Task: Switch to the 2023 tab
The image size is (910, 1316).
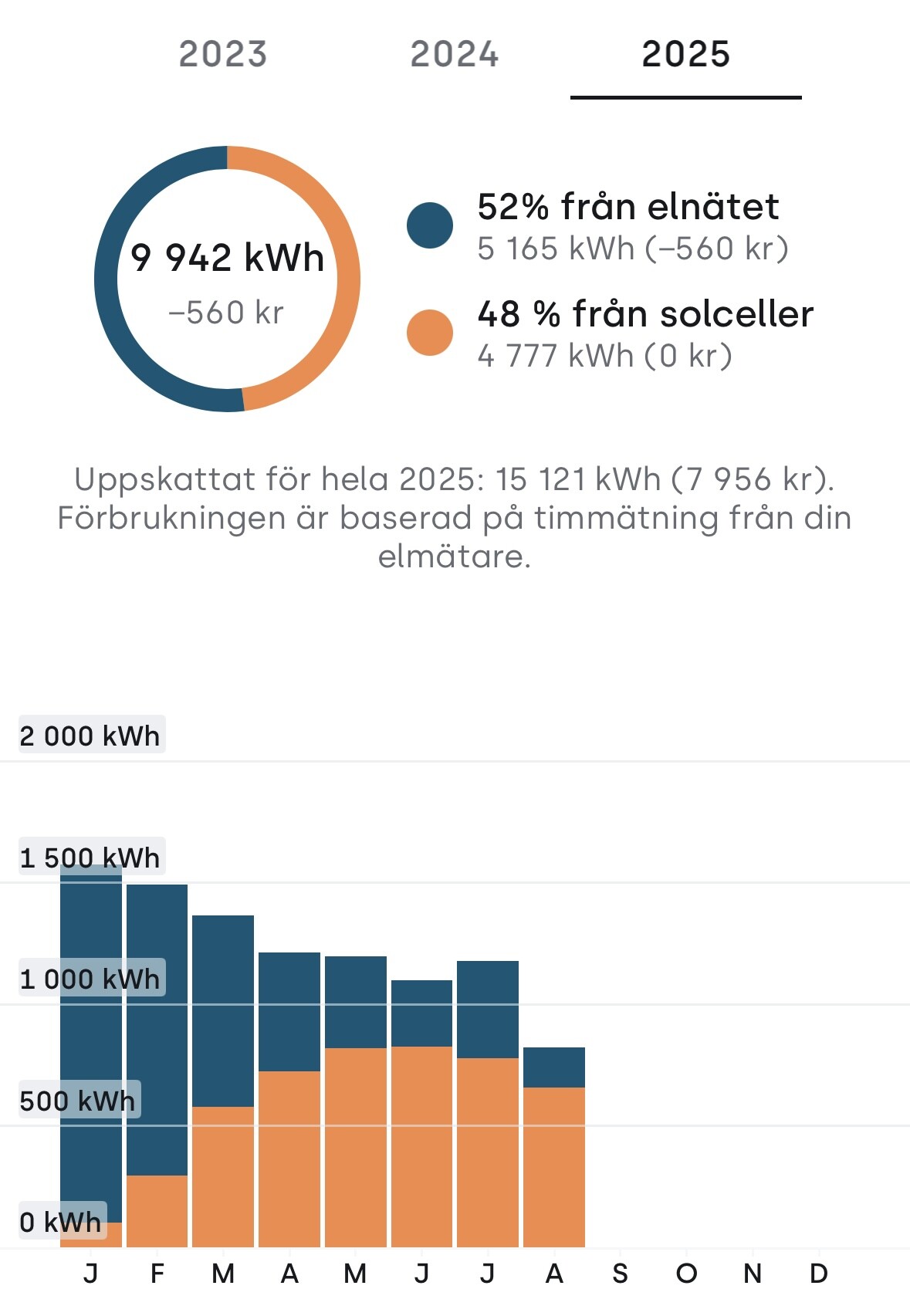Action: click(x=223, y=54)
